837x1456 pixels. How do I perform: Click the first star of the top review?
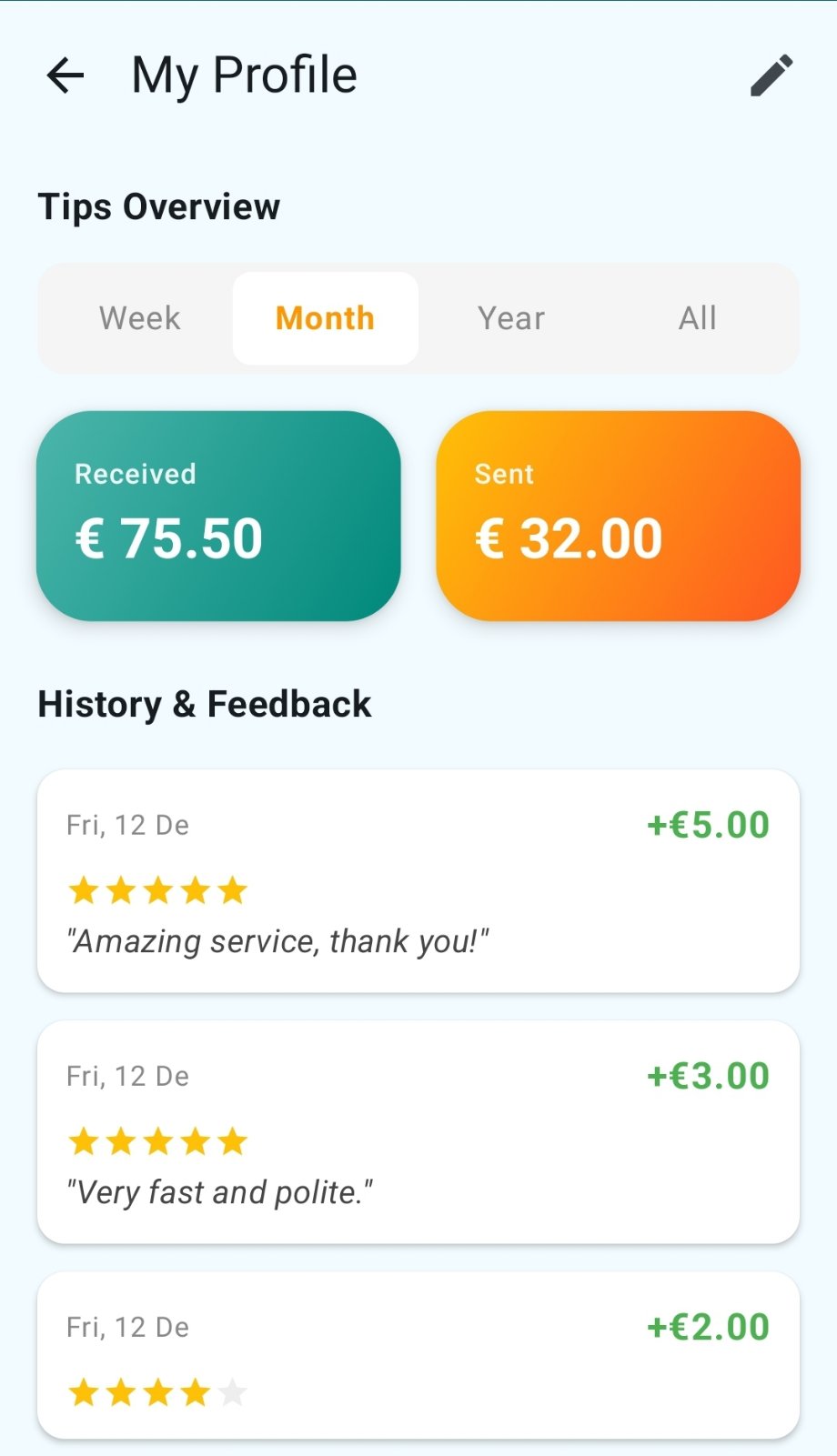84,890
